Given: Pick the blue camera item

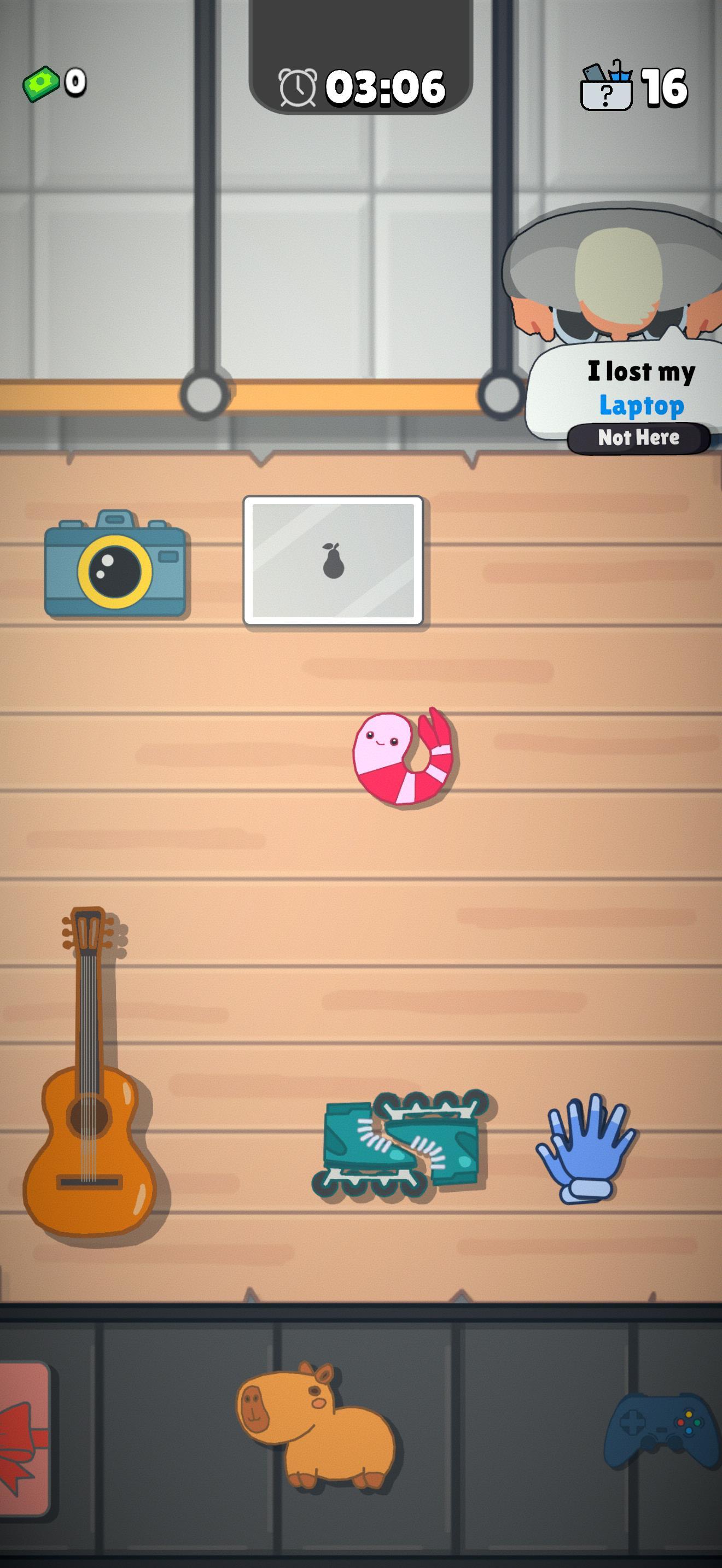Looking at the screenshot, I should [x=114, y=564].
